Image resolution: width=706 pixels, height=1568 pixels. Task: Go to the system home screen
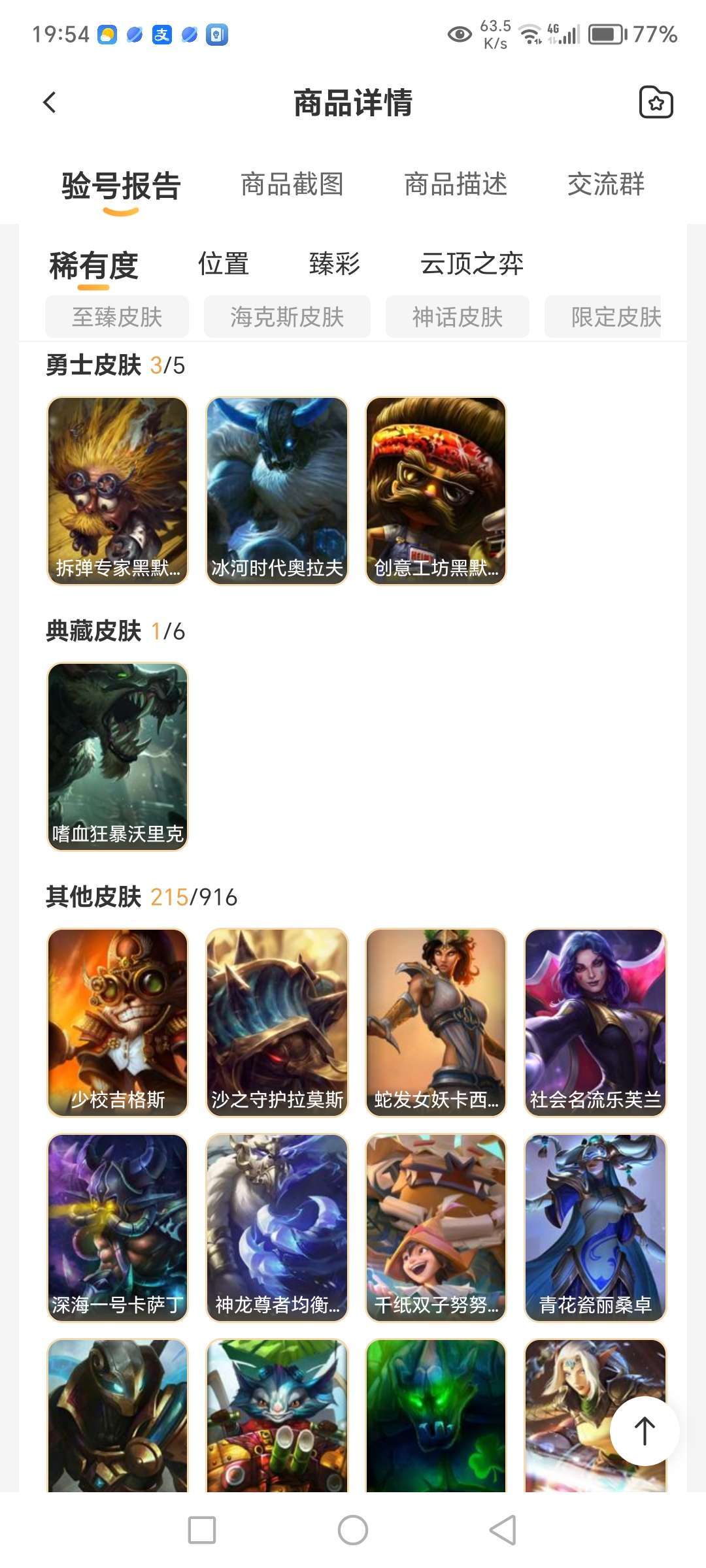pyautogui.click(x=353, y=1530)
